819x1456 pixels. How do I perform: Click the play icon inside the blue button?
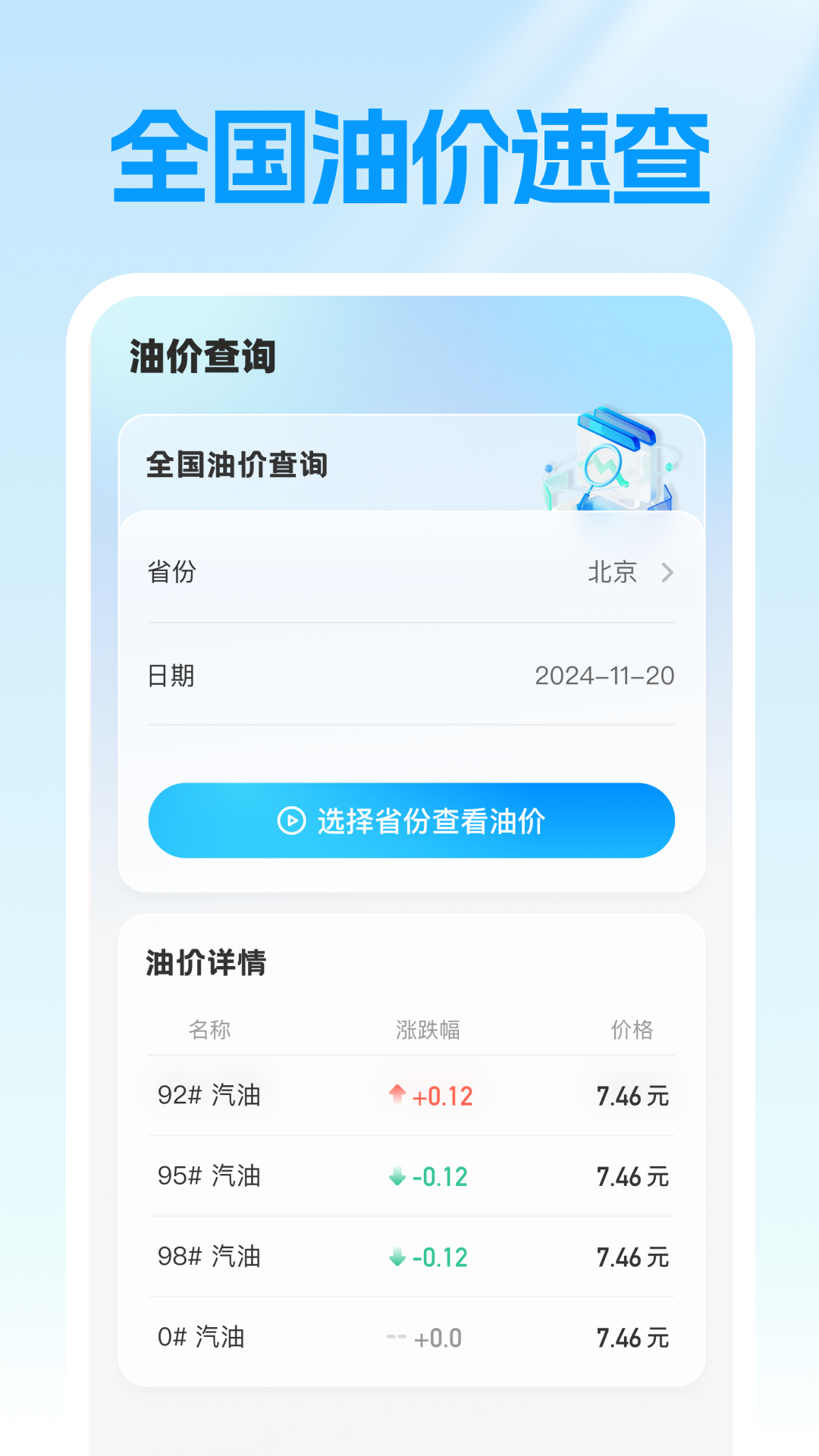[x=290, y=821]
